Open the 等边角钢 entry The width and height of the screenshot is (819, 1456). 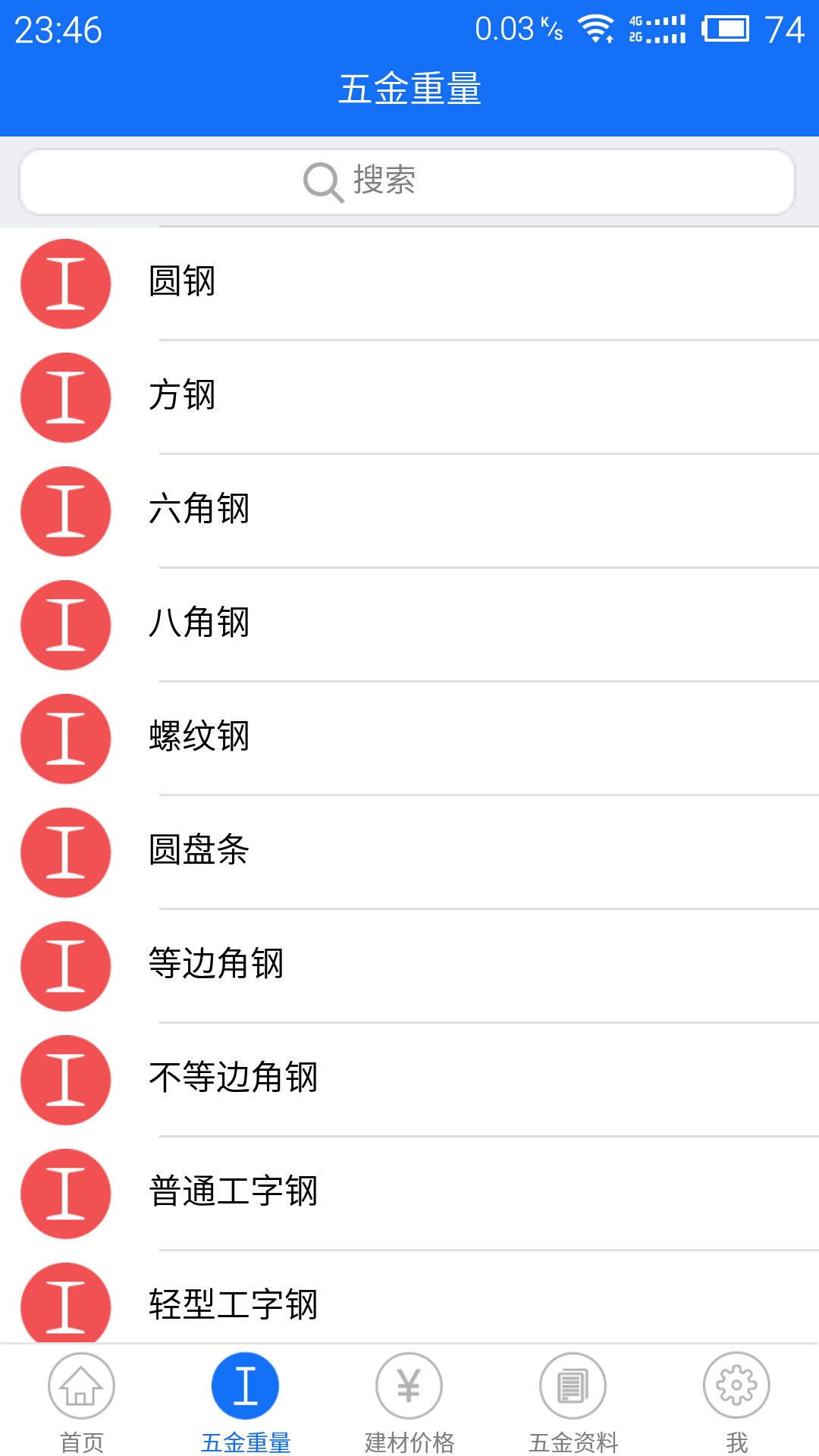(x=409, y=965)
